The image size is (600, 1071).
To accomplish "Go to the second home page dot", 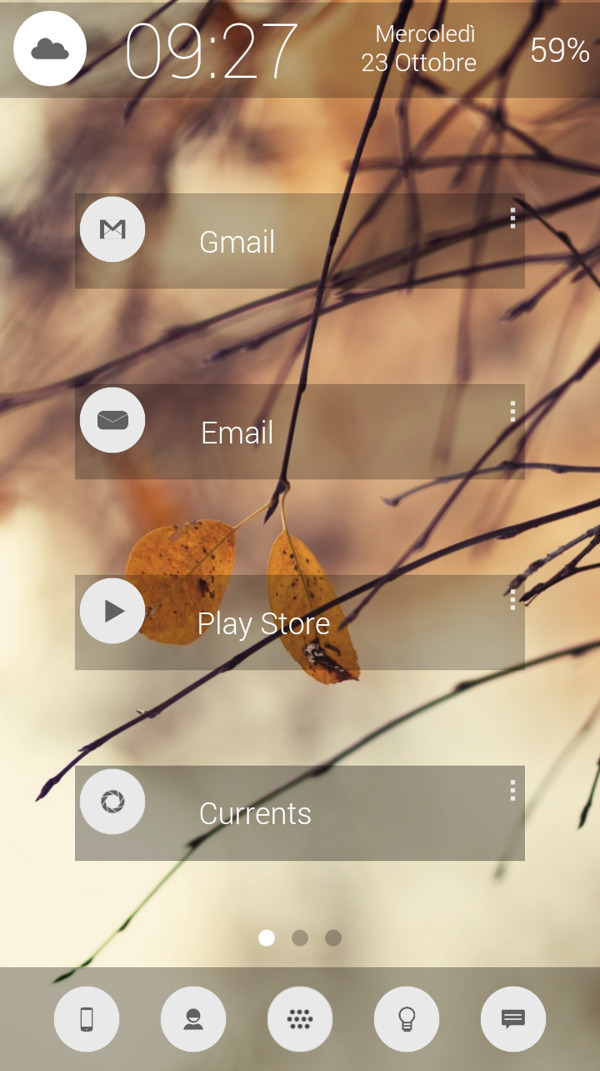I will coord(300,938).
